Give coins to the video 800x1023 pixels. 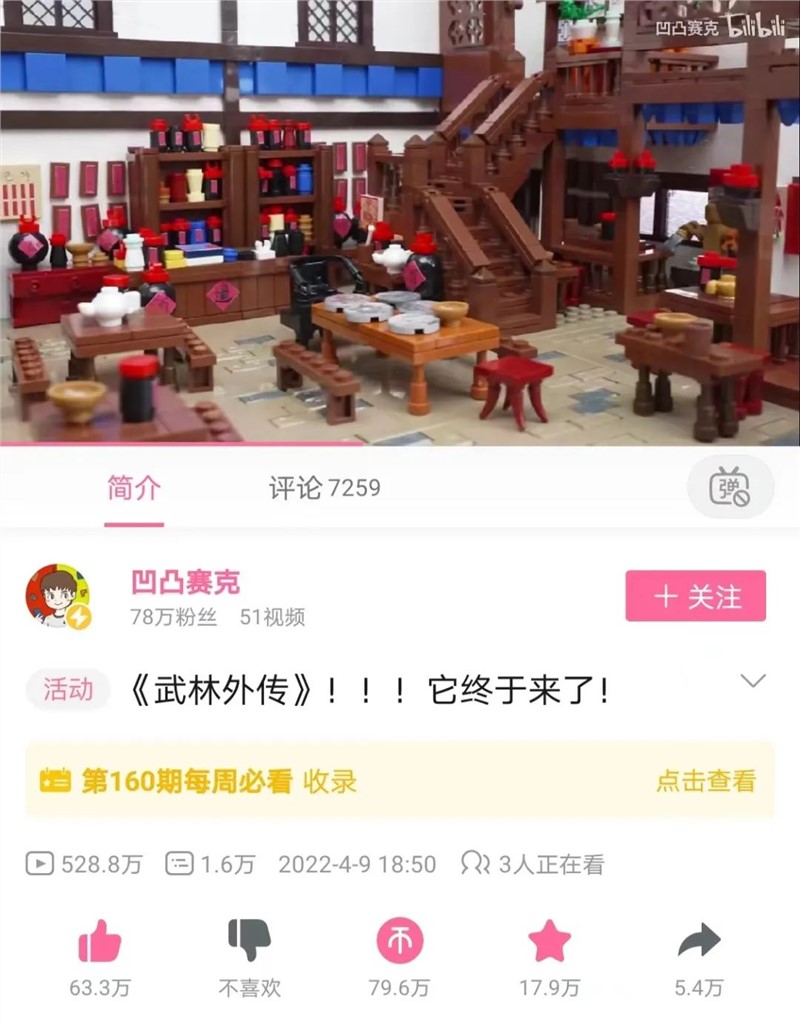399,941
